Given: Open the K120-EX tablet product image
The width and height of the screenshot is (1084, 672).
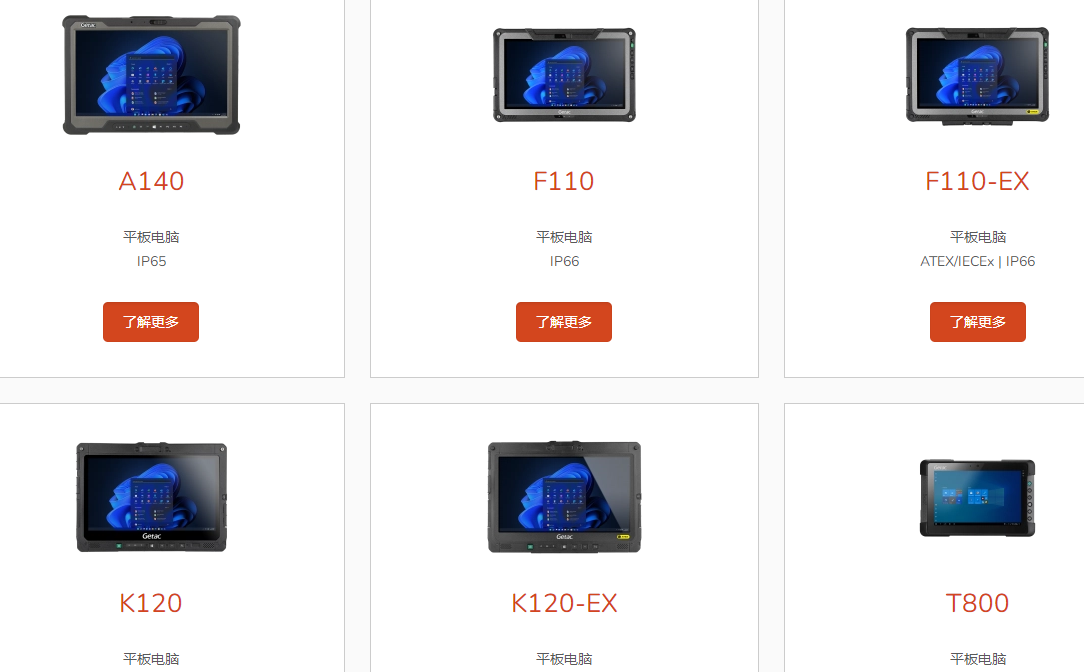Looking at the screenshot, I should [564, 497].
